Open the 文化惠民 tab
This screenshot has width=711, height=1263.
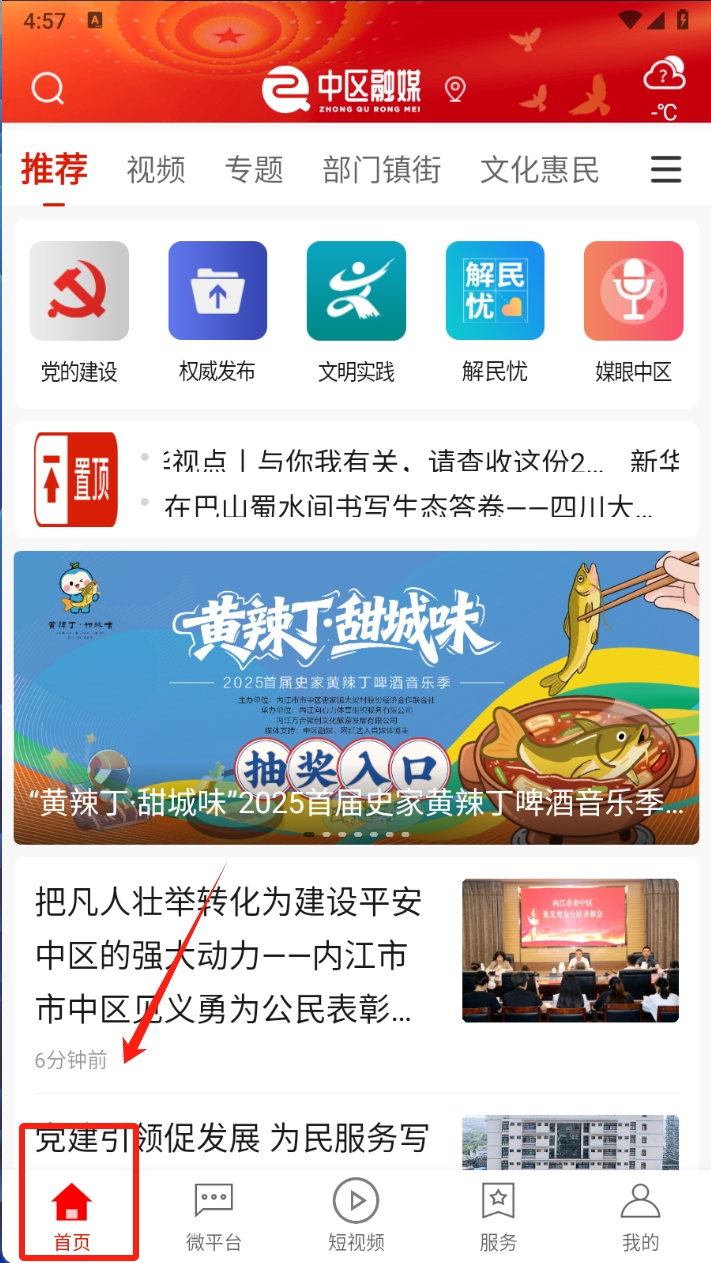(540, 170)
